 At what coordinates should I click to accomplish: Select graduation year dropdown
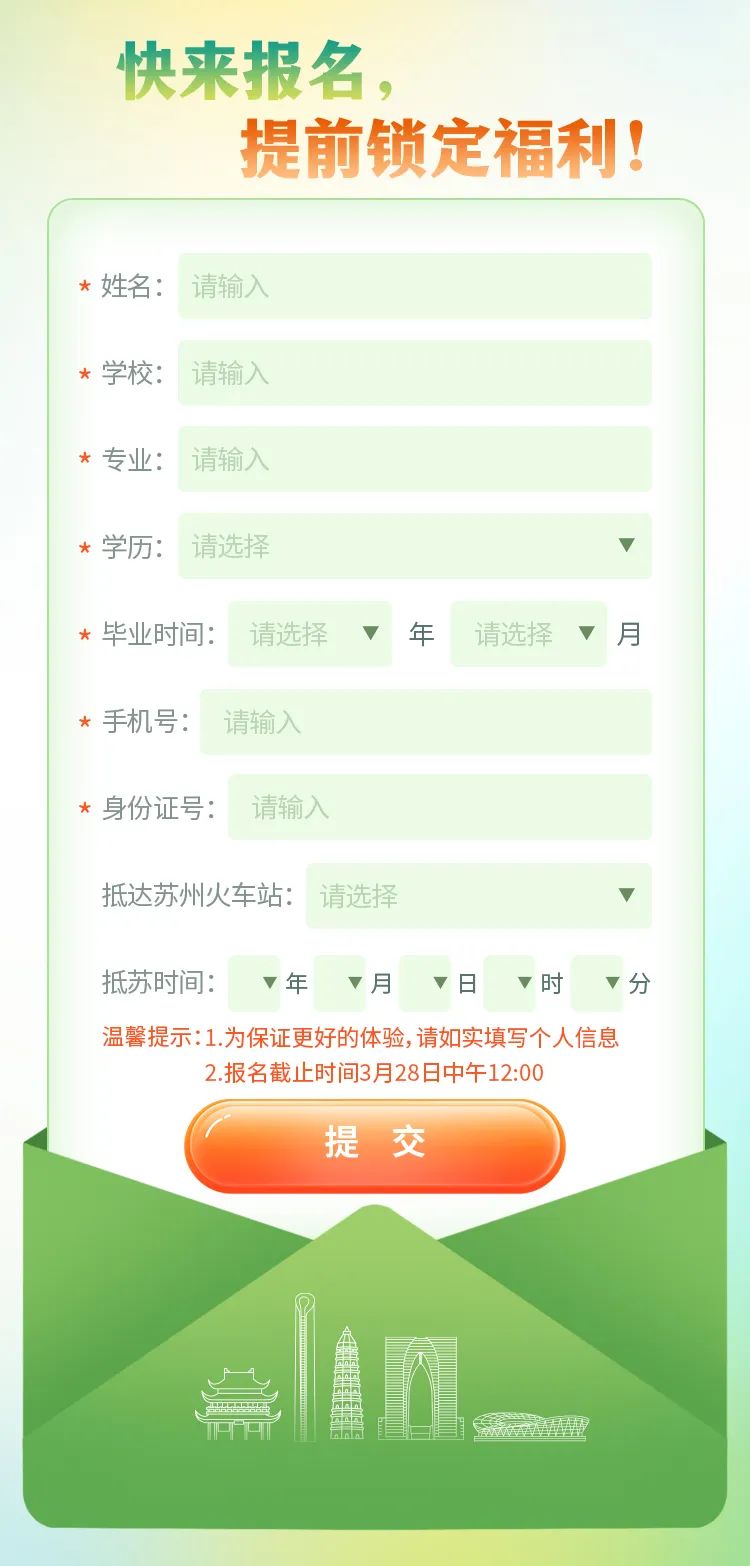pyautogui.click(x=310, y=633)
